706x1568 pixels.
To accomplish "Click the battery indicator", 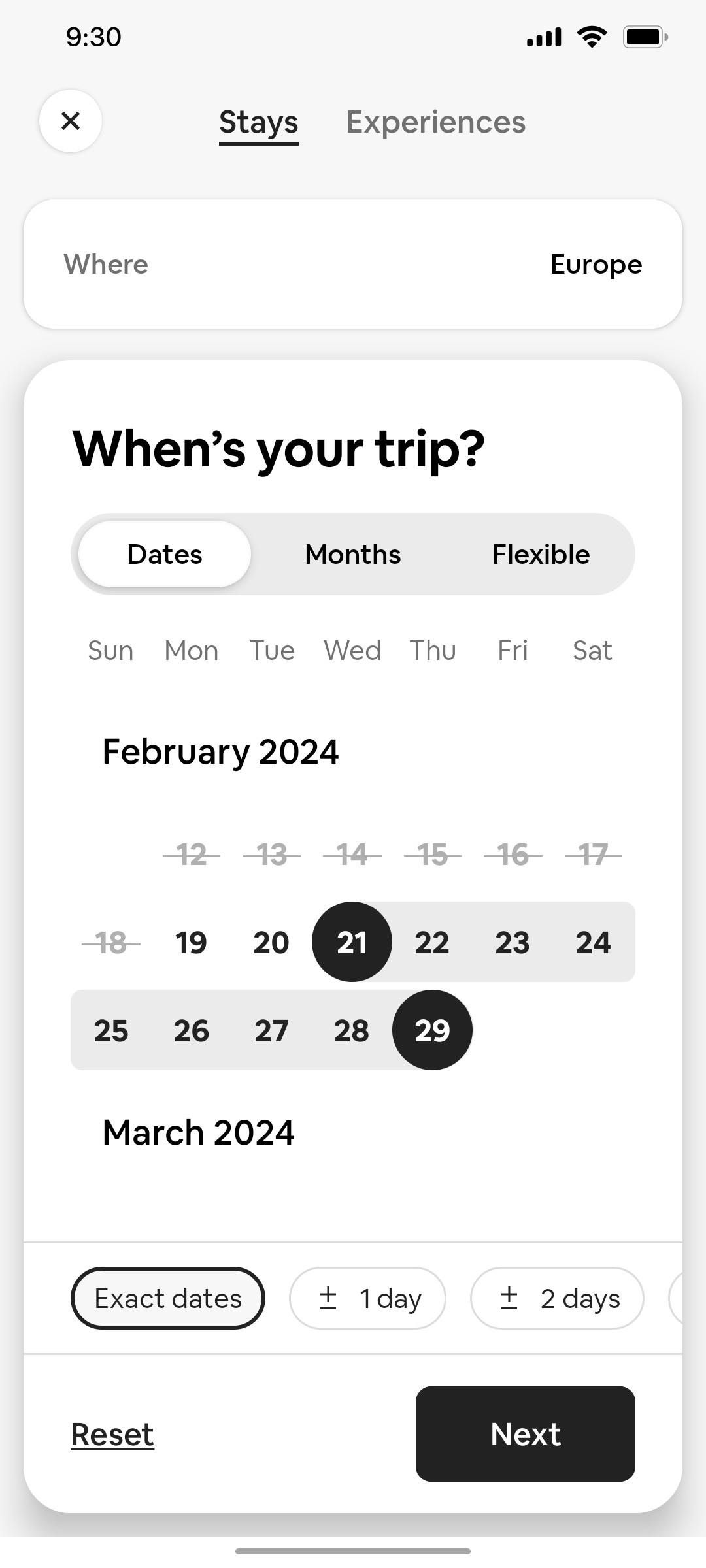I will coord(645,37).
